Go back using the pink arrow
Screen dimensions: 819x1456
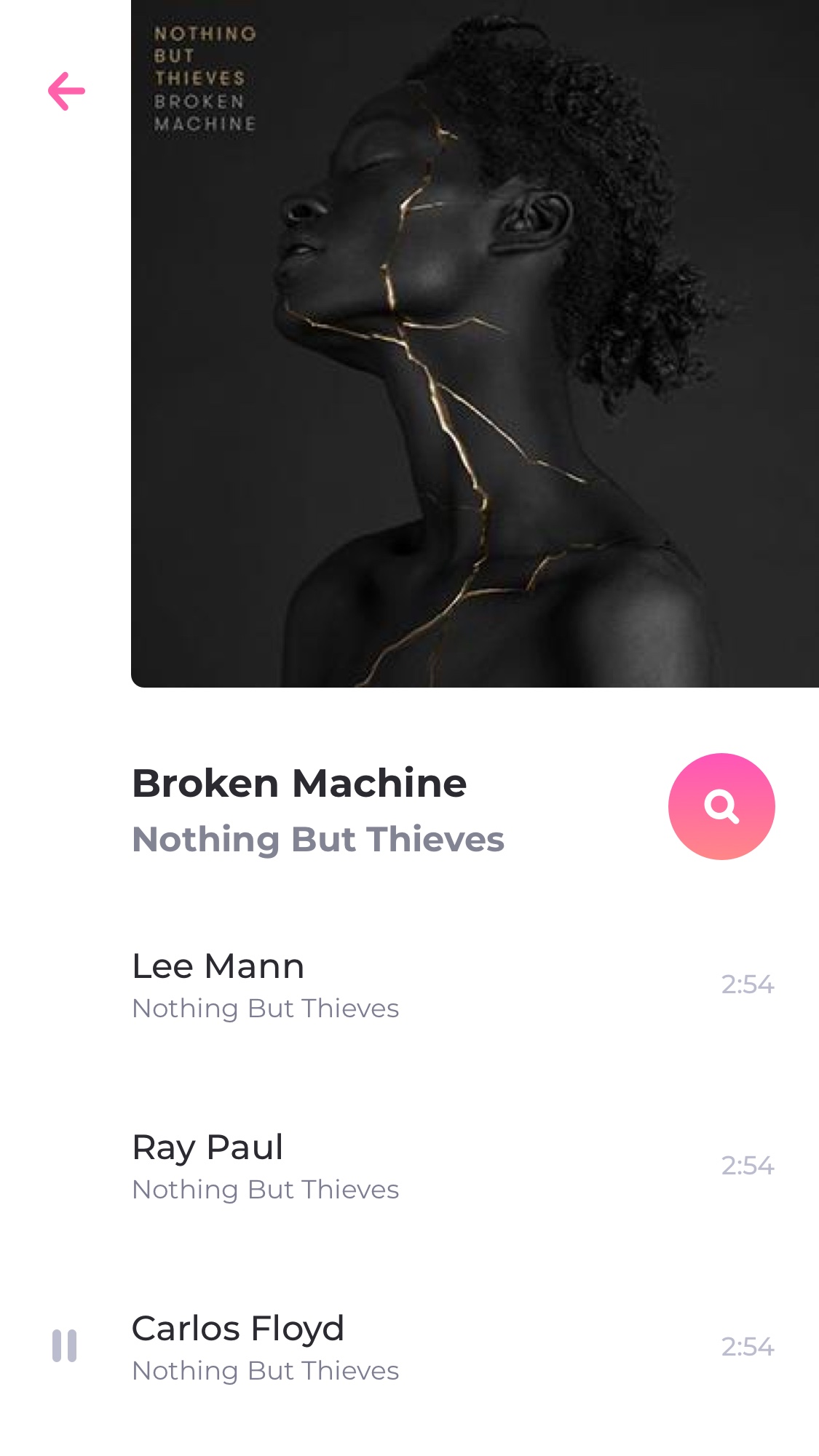tap(66, 91)
